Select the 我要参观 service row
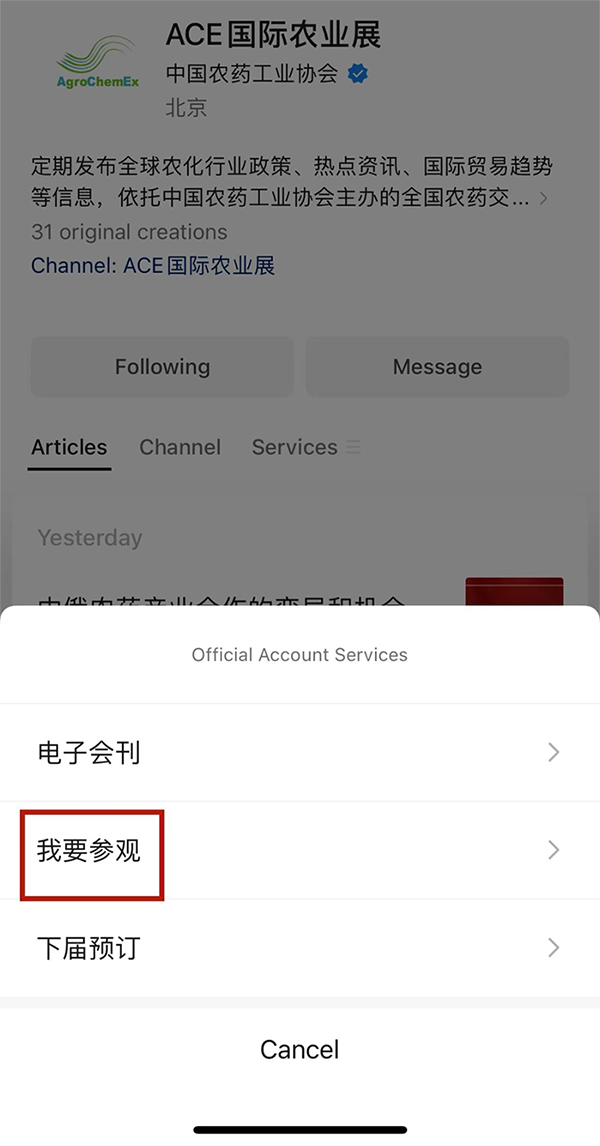Viewport: 600px width, 1146px height. tap(299, 850)
